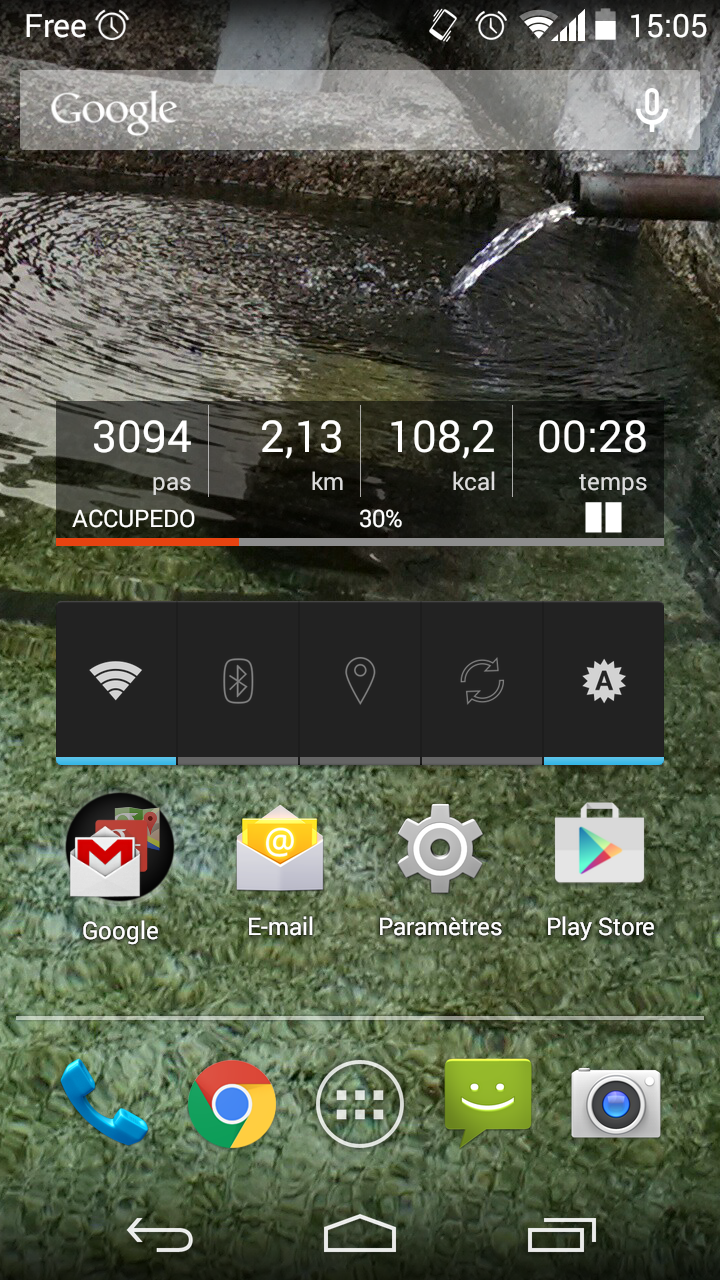Open Paramètres settings
The image size is (720, 1280).
click(x=440, y=848)
